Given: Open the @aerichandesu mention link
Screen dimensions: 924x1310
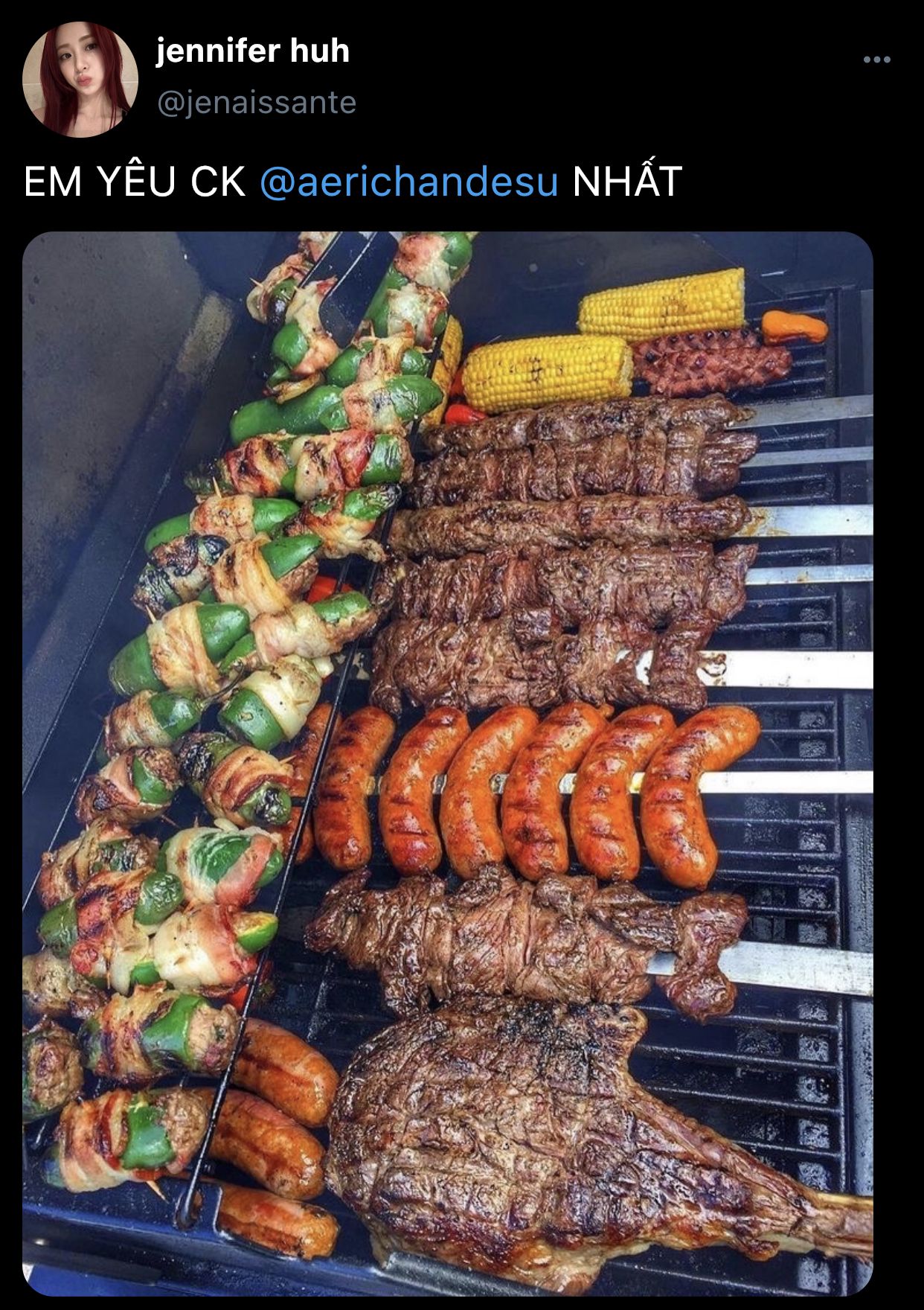Looking at the screenshot, I should (x=408, y=182).
